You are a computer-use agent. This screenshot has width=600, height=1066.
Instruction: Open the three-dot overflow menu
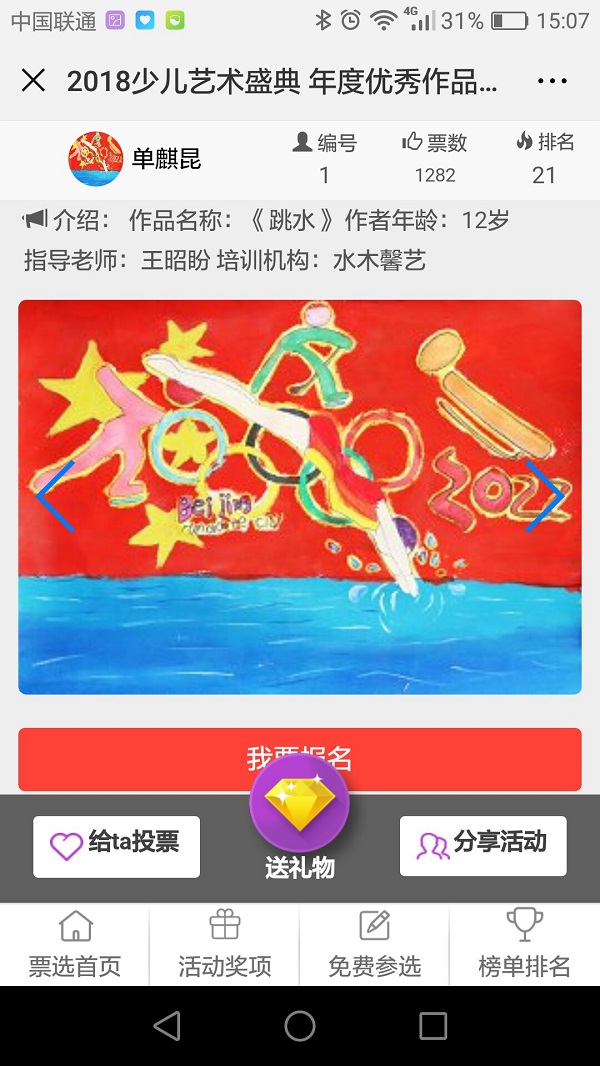pos(552,81)
